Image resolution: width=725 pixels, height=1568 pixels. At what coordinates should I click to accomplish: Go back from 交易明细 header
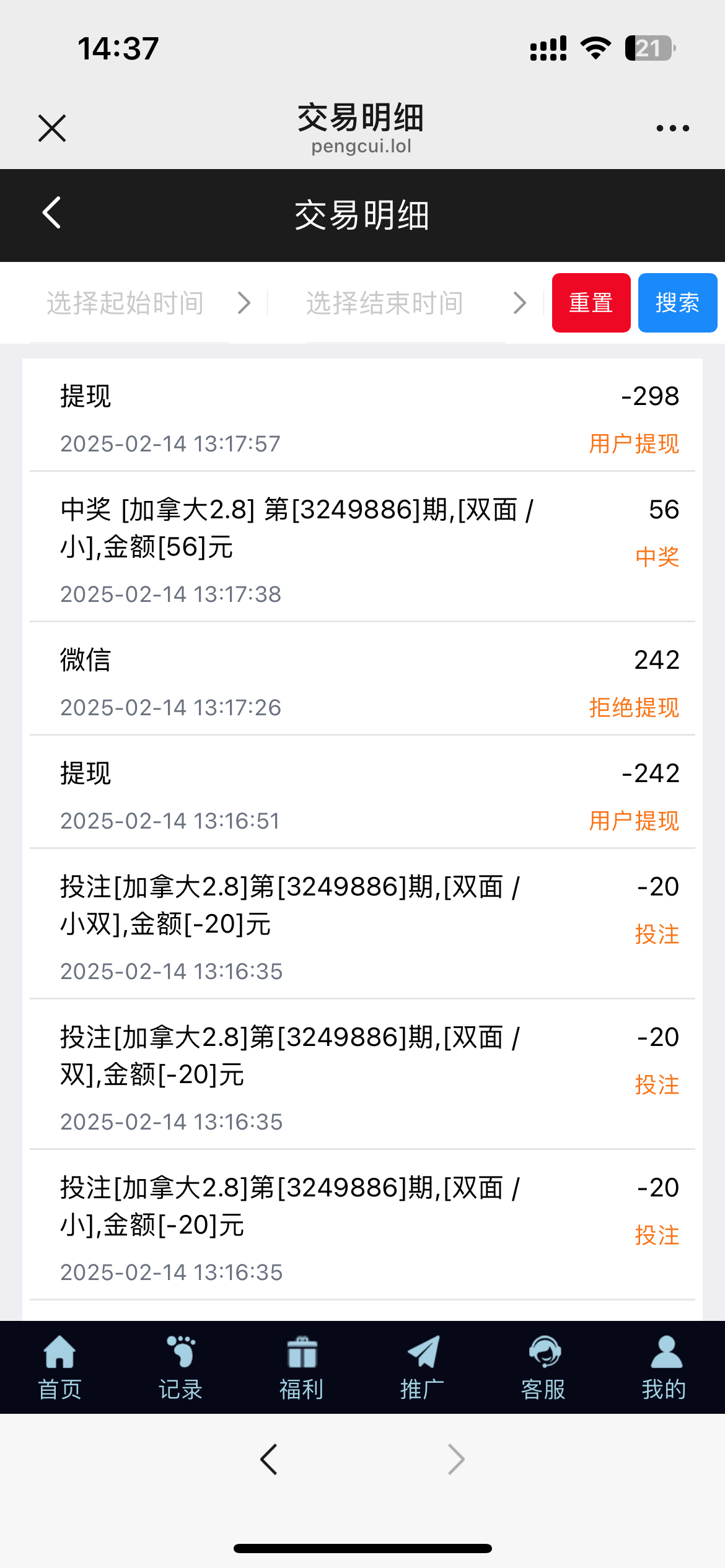point(52,213)
